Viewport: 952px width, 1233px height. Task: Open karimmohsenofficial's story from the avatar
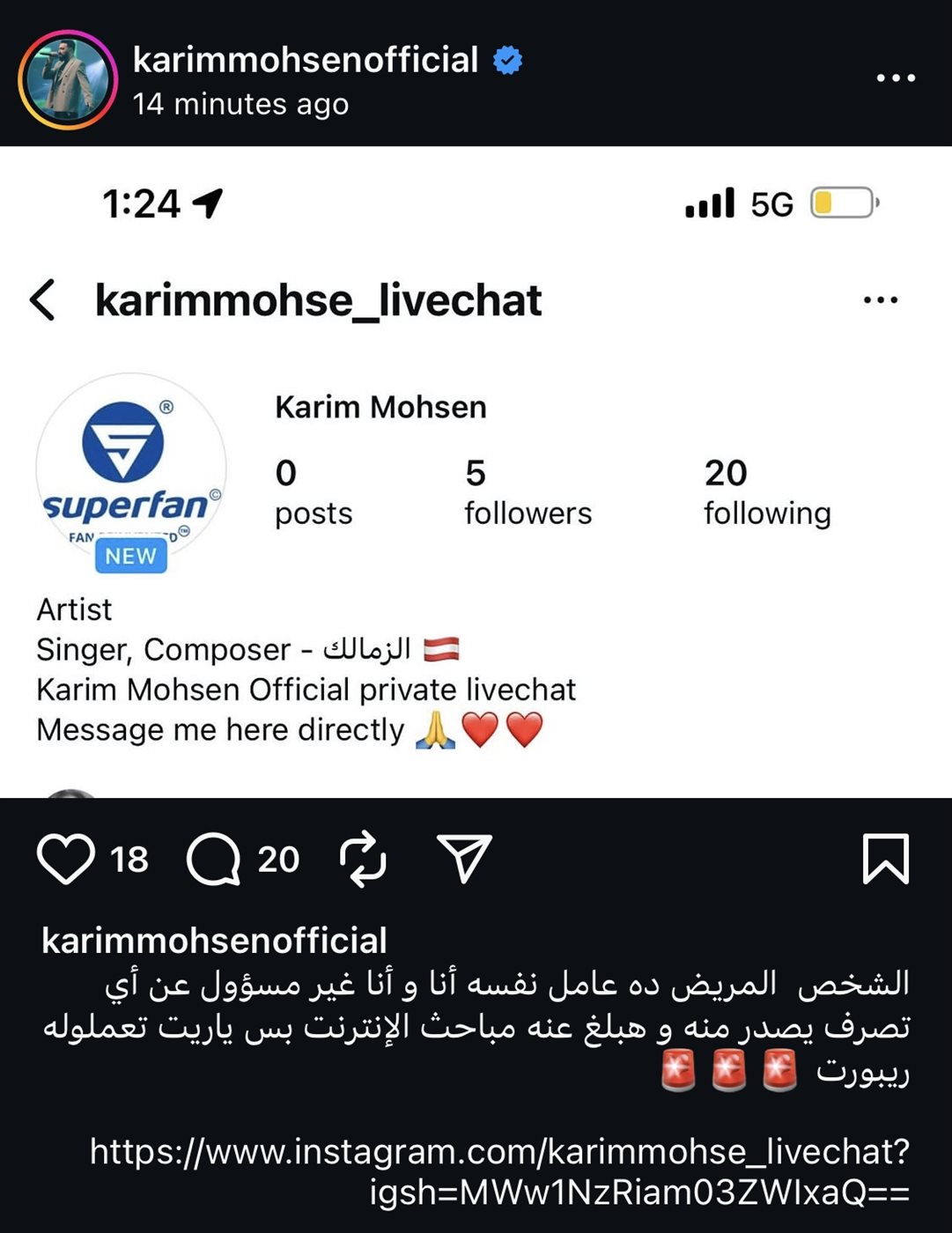(68, 79)
